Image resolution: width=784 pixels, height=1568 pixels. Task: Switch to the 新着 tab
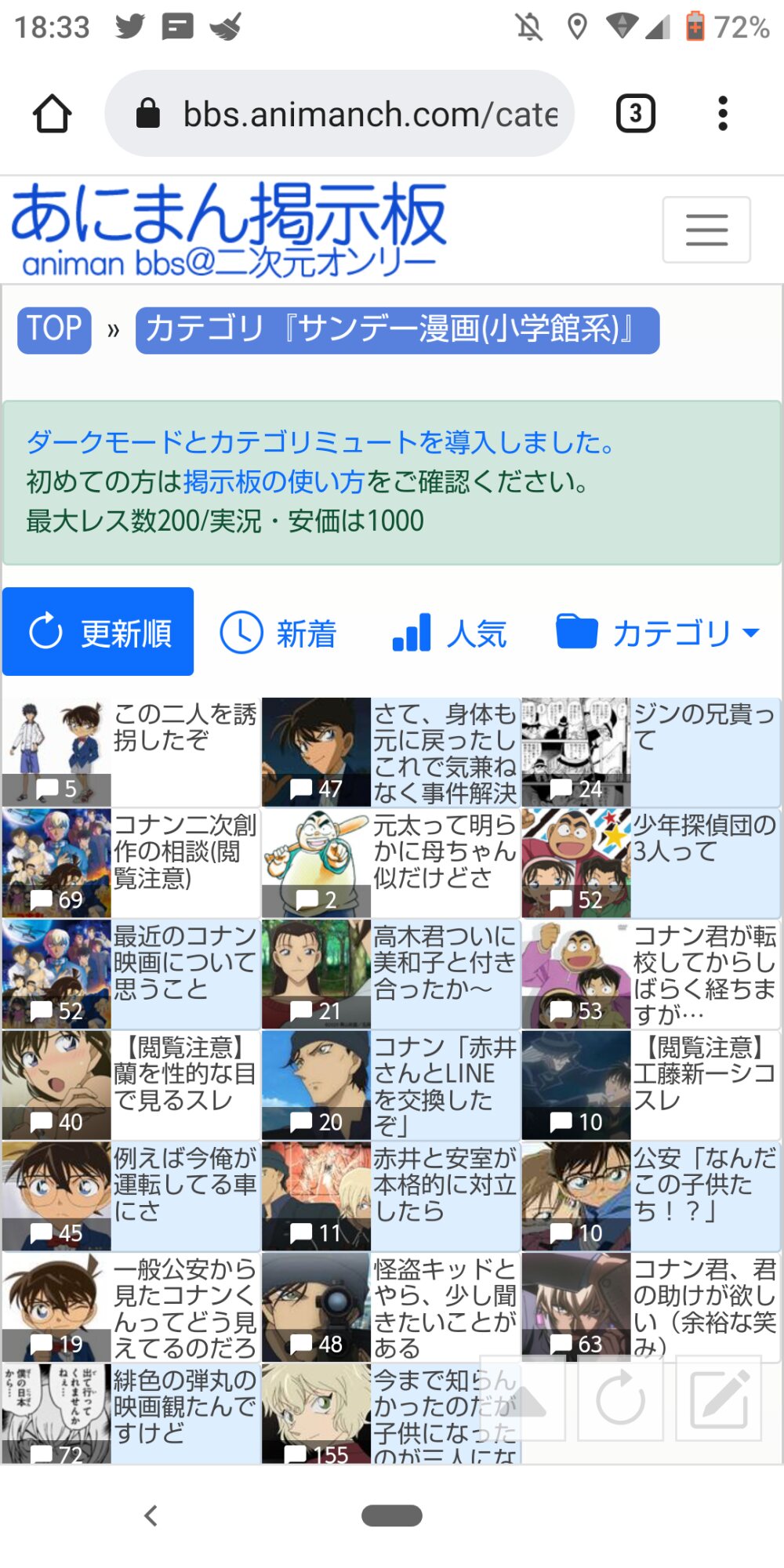click(x=279, y=633)
